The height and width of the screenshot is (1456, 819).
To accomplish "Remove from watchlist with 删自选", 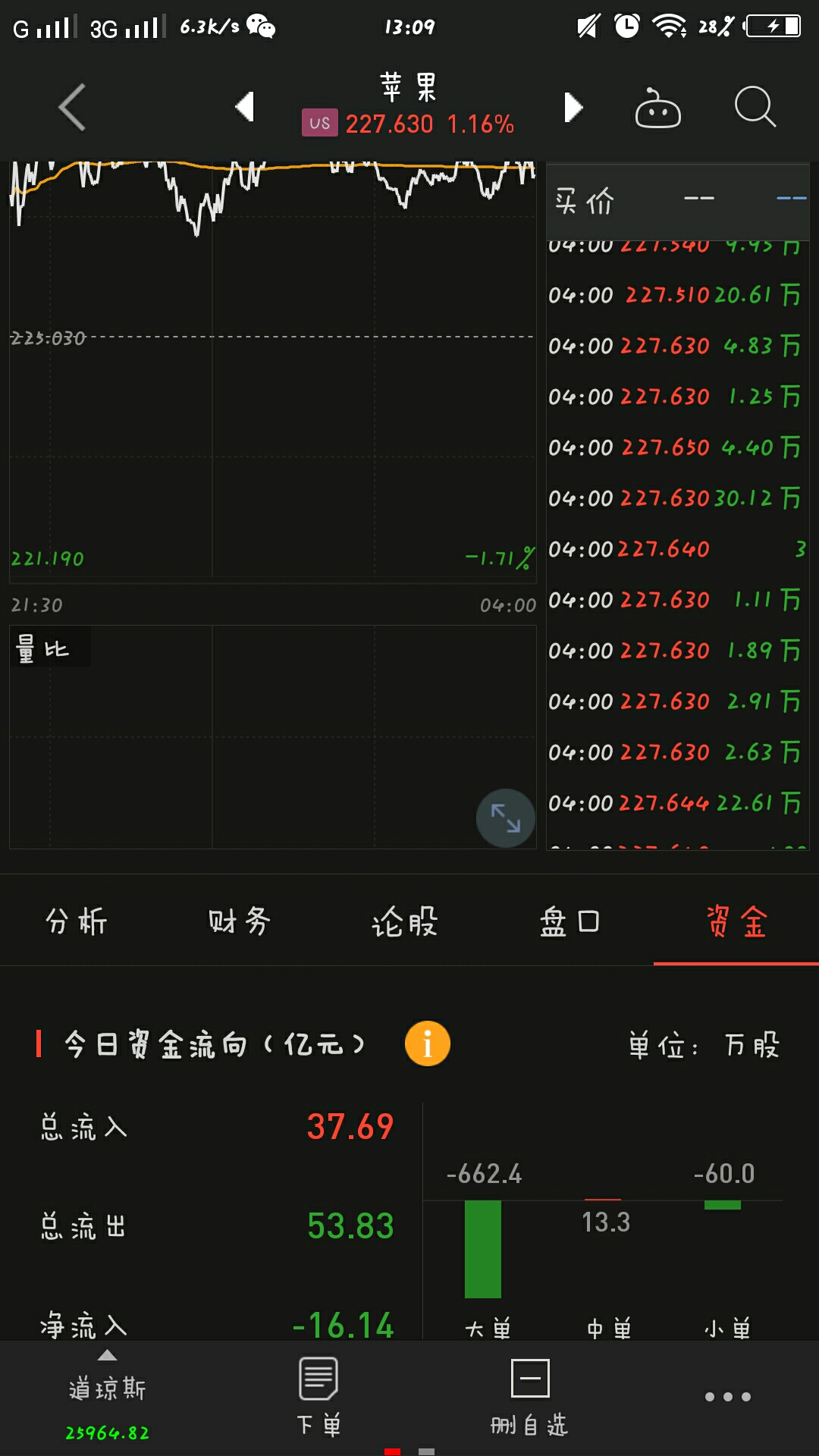I will [x=529, y=1397].
